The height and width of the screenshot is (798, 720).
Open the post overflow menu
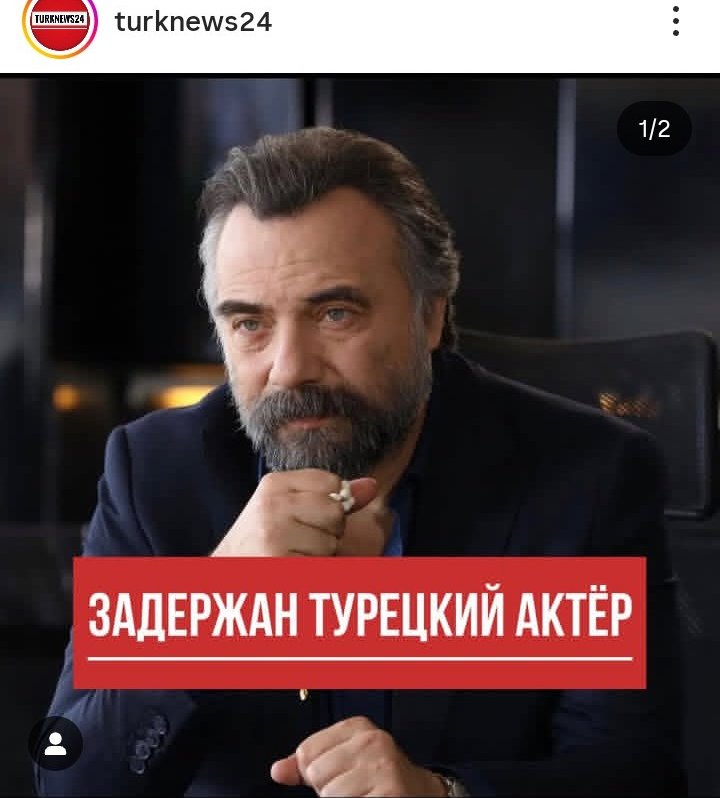676,21
